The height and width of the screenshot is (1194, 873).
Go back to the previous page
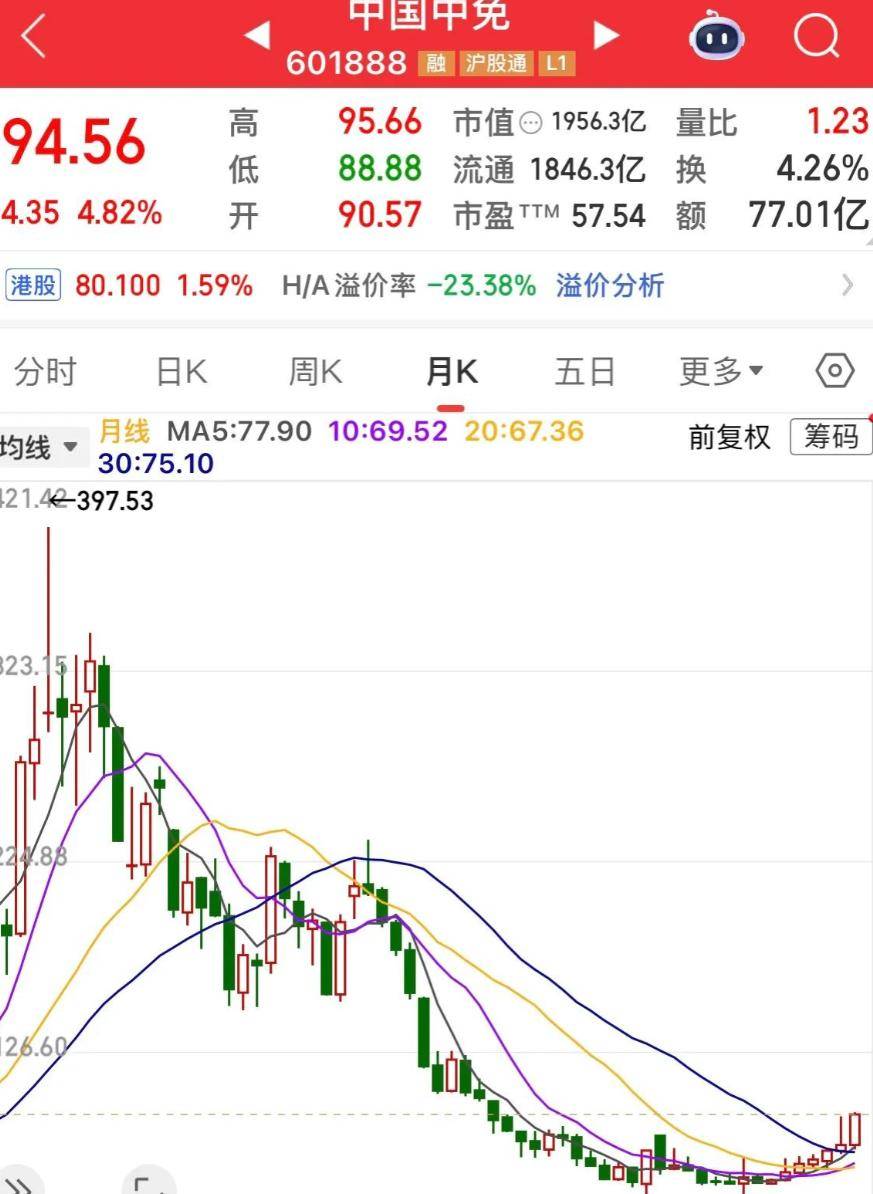pyautogui.click(x=34, y=38)
